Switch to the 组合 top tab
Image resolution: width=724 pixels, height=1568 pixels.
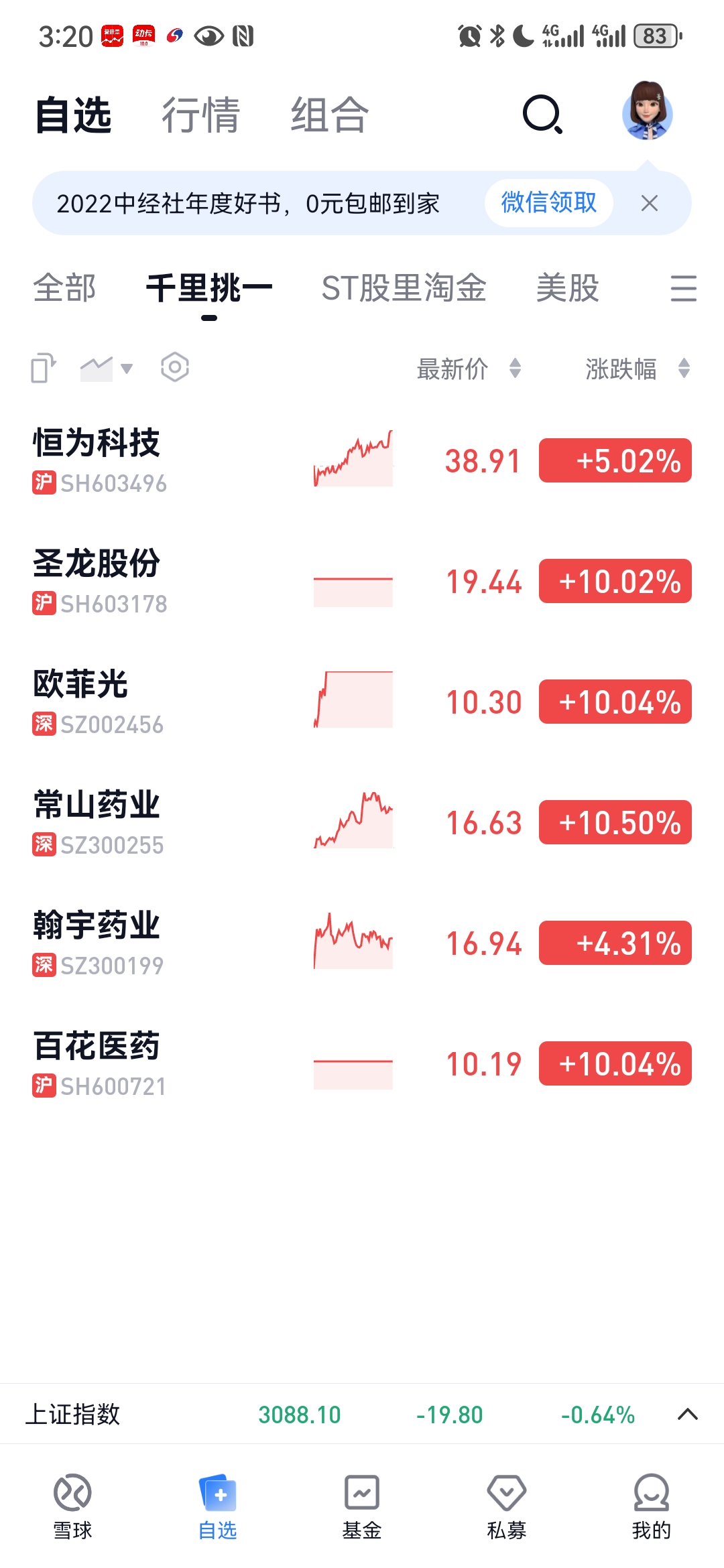click(x=329, y=115)
